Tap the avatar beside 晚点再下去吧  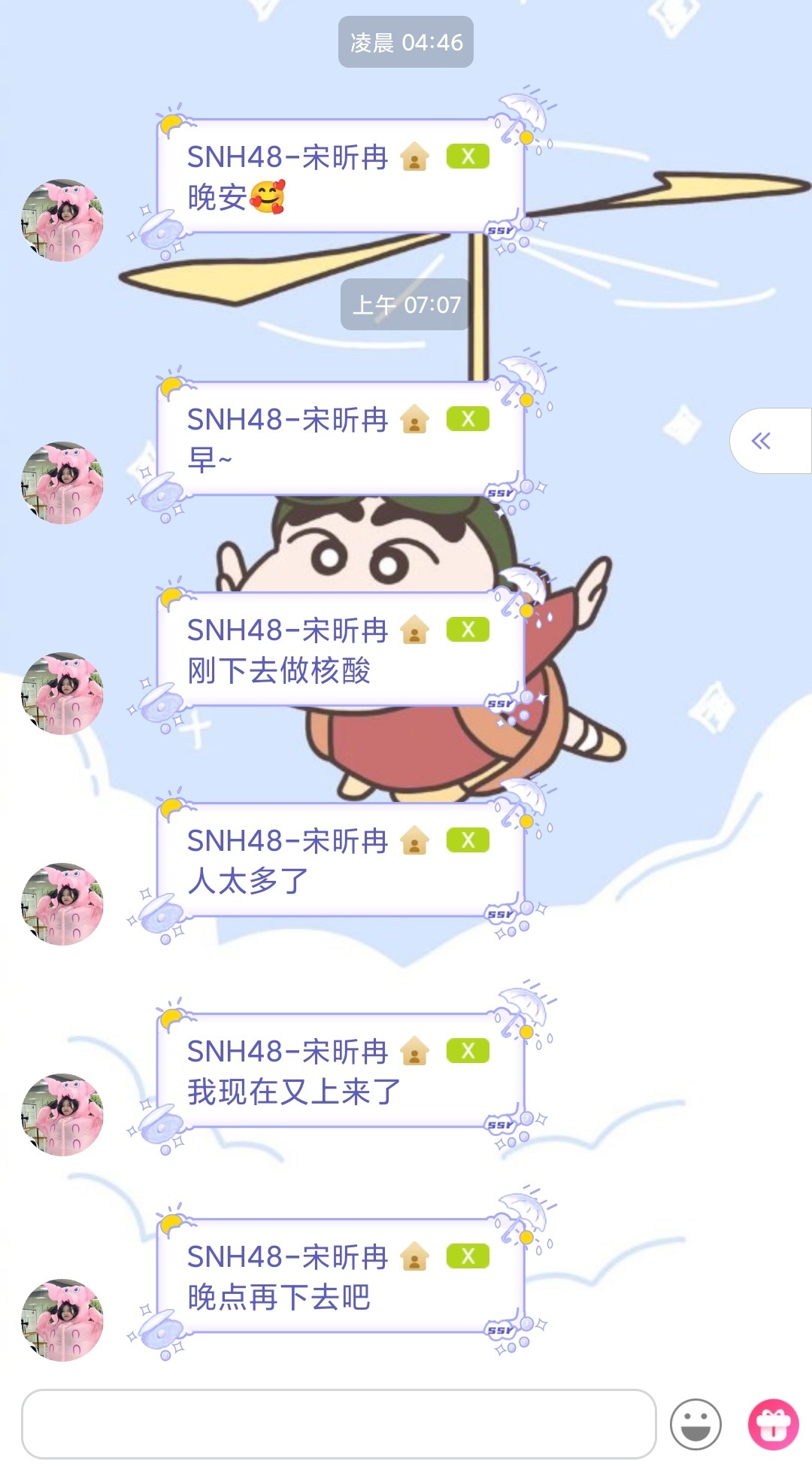[x=62, y=1320]
